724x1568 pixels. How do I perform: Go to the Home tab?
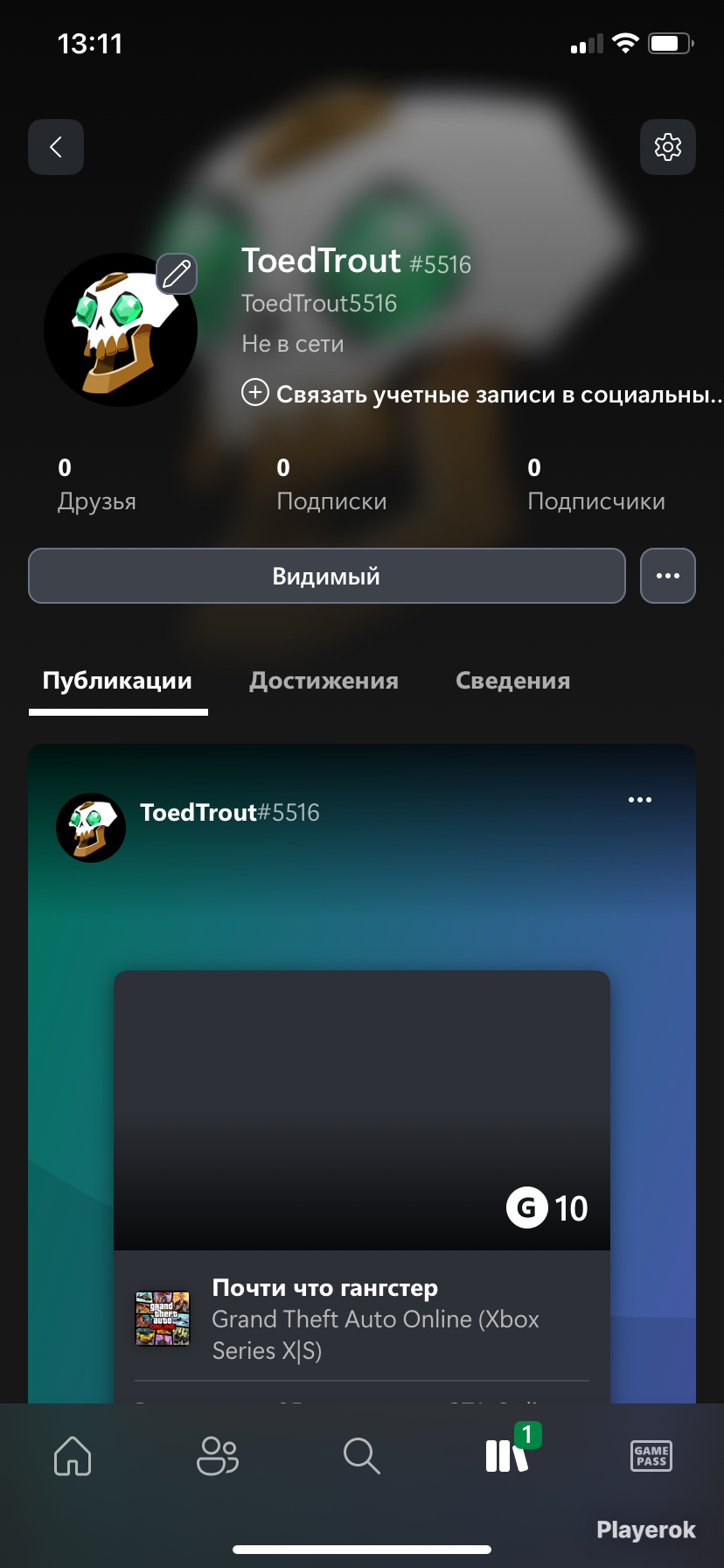pos(73,1456)
